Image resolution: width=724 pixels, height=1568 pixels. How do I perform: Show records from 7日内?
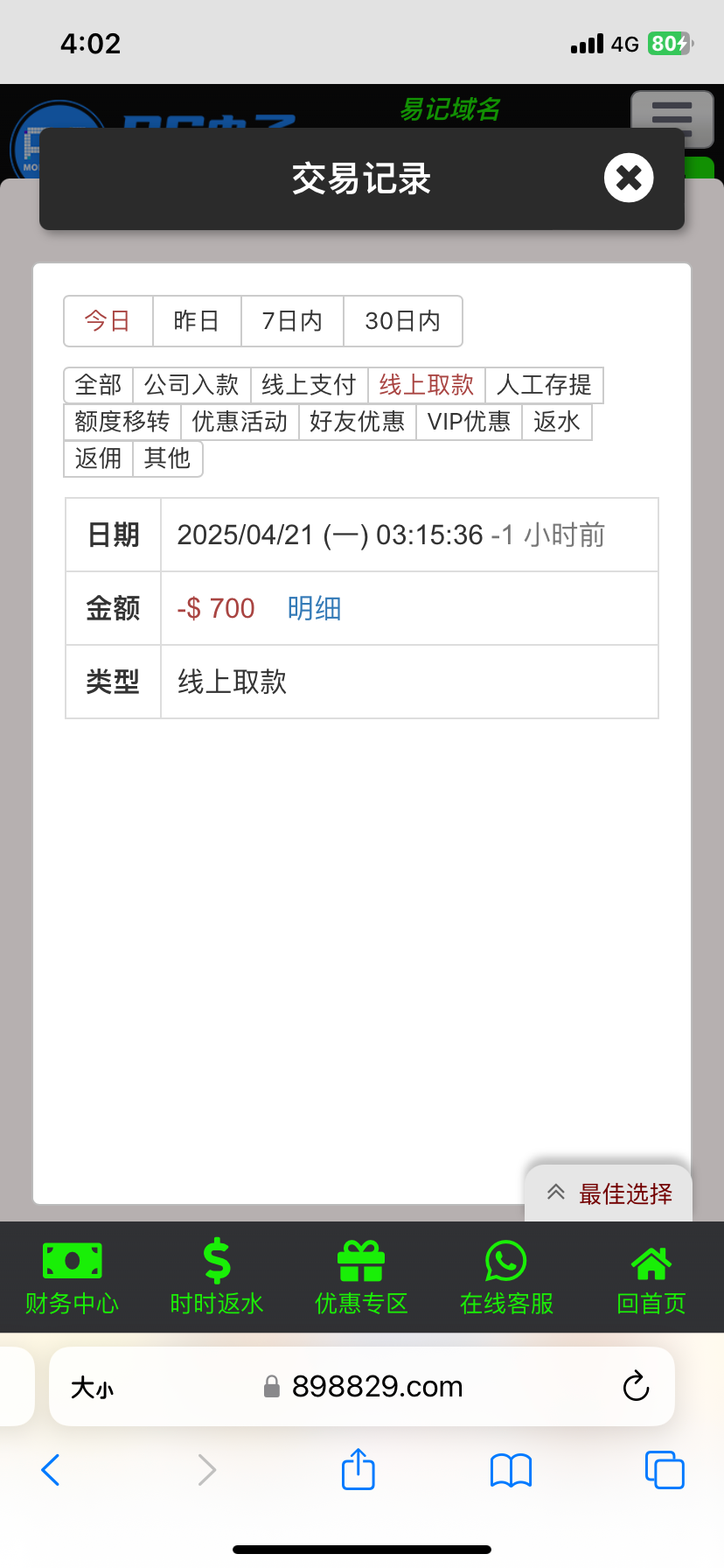coord(292,321)
